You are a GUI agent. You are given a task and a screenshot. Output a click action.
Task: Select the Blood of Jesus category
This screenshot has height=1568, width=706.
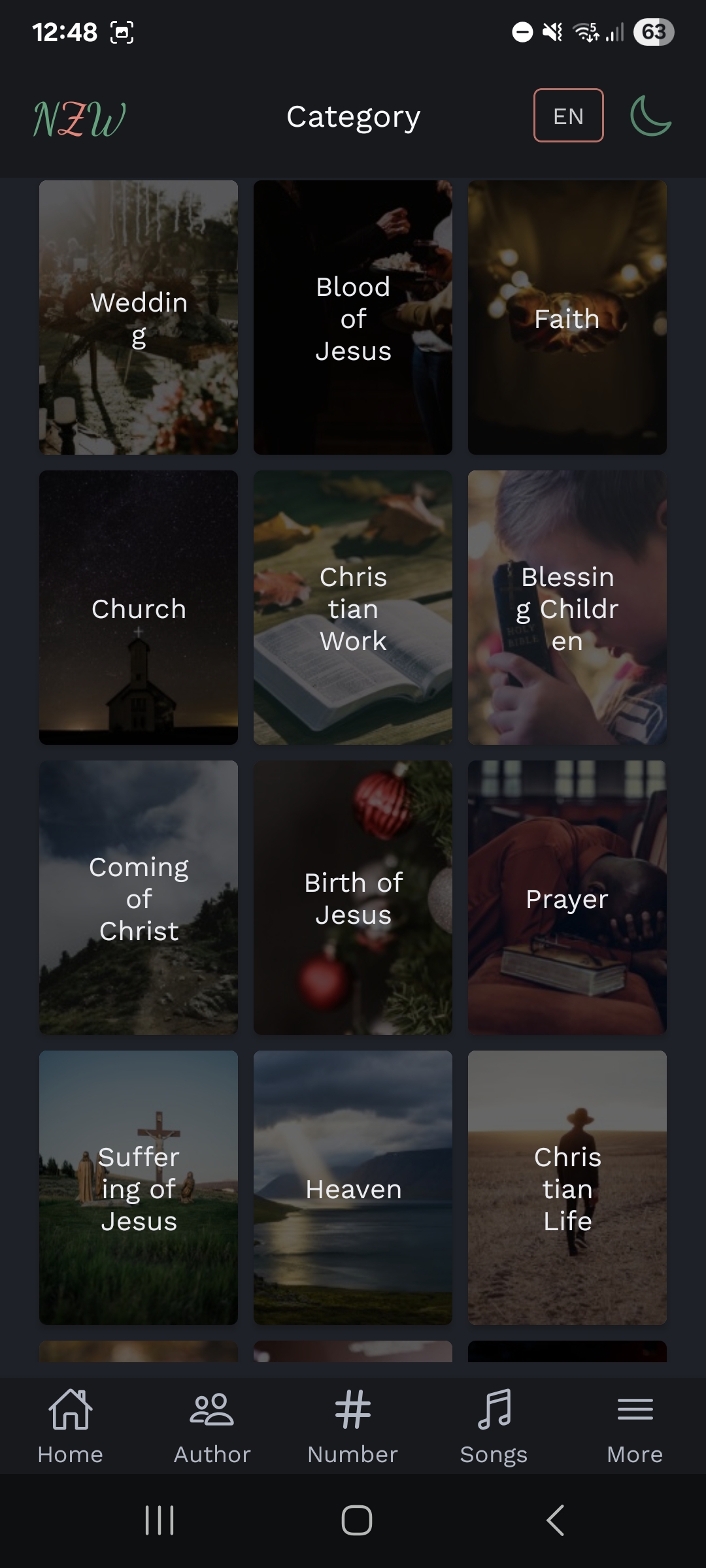(353, 318)
